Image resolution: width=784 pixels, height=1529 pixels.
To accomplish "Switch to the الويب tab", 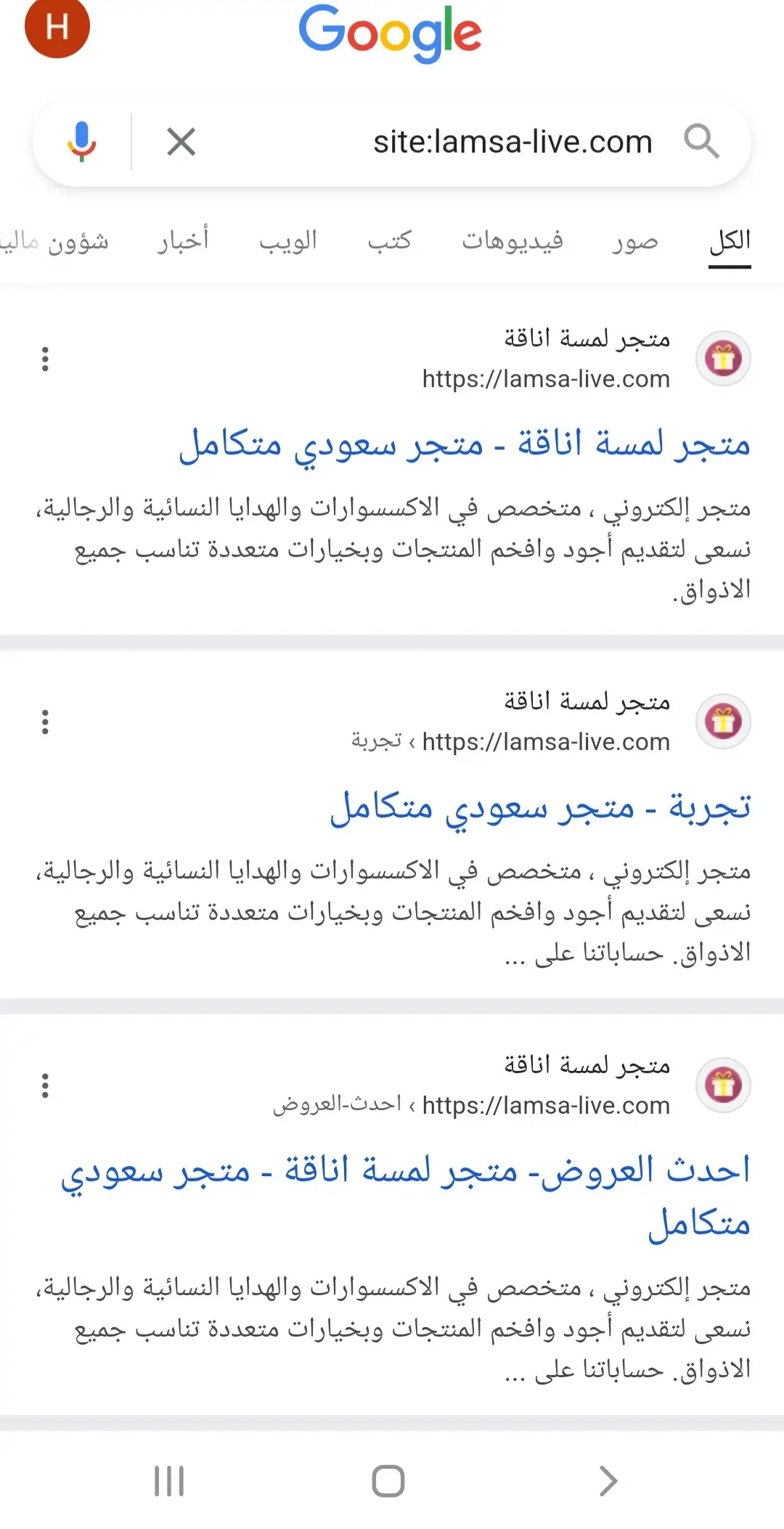I will point(288,241).
